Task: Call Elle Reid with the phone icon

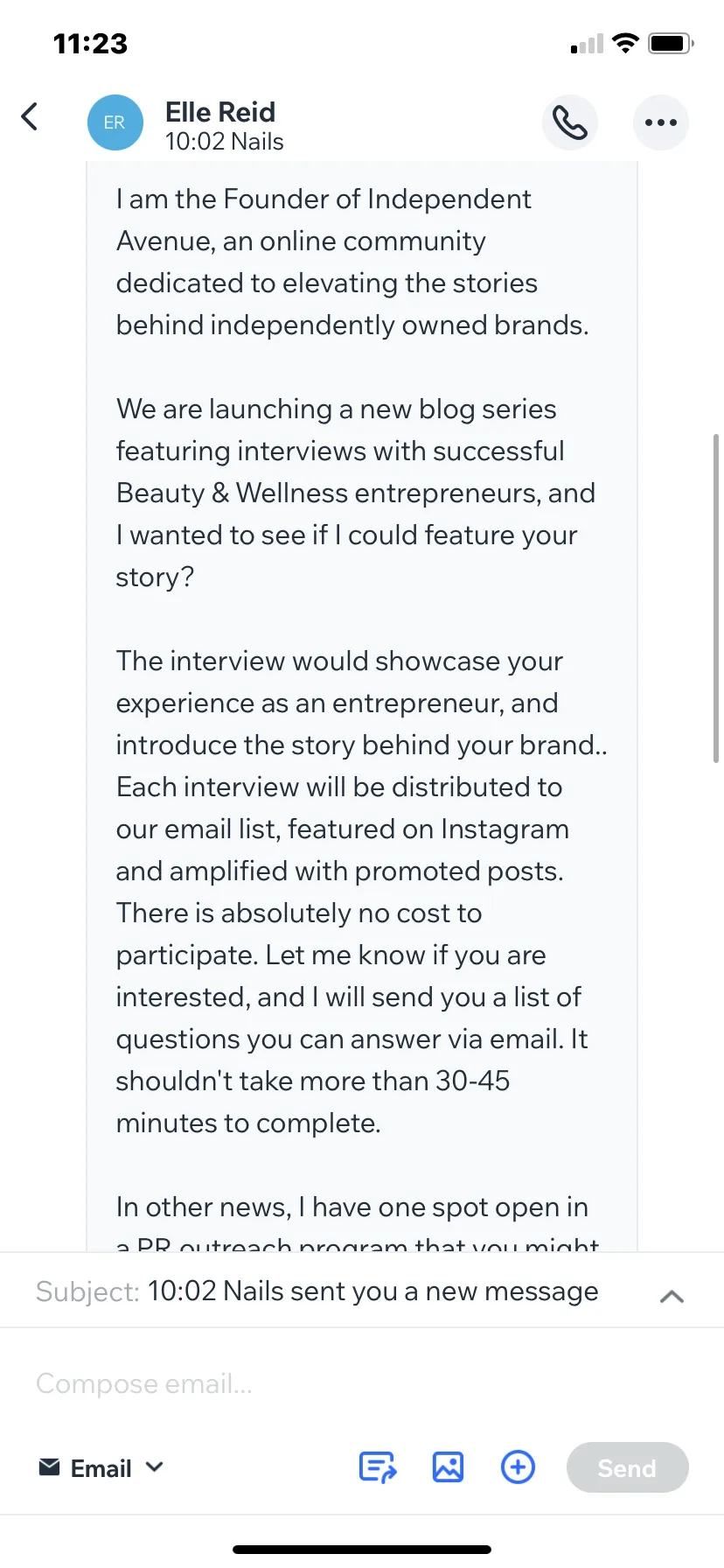Action: click(570, 122)
